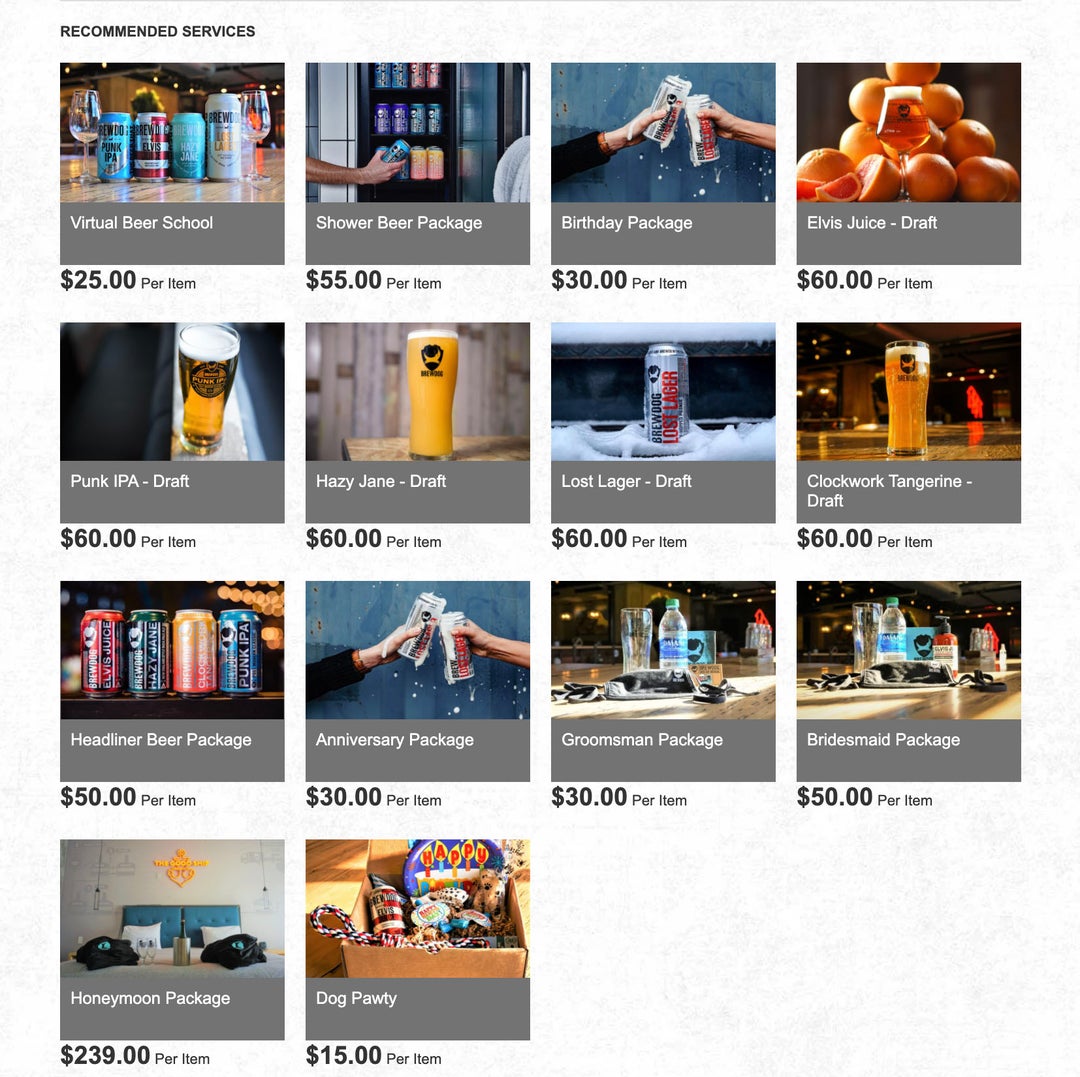Open the Hazy Jane - Draft card

tap(417, 421)
